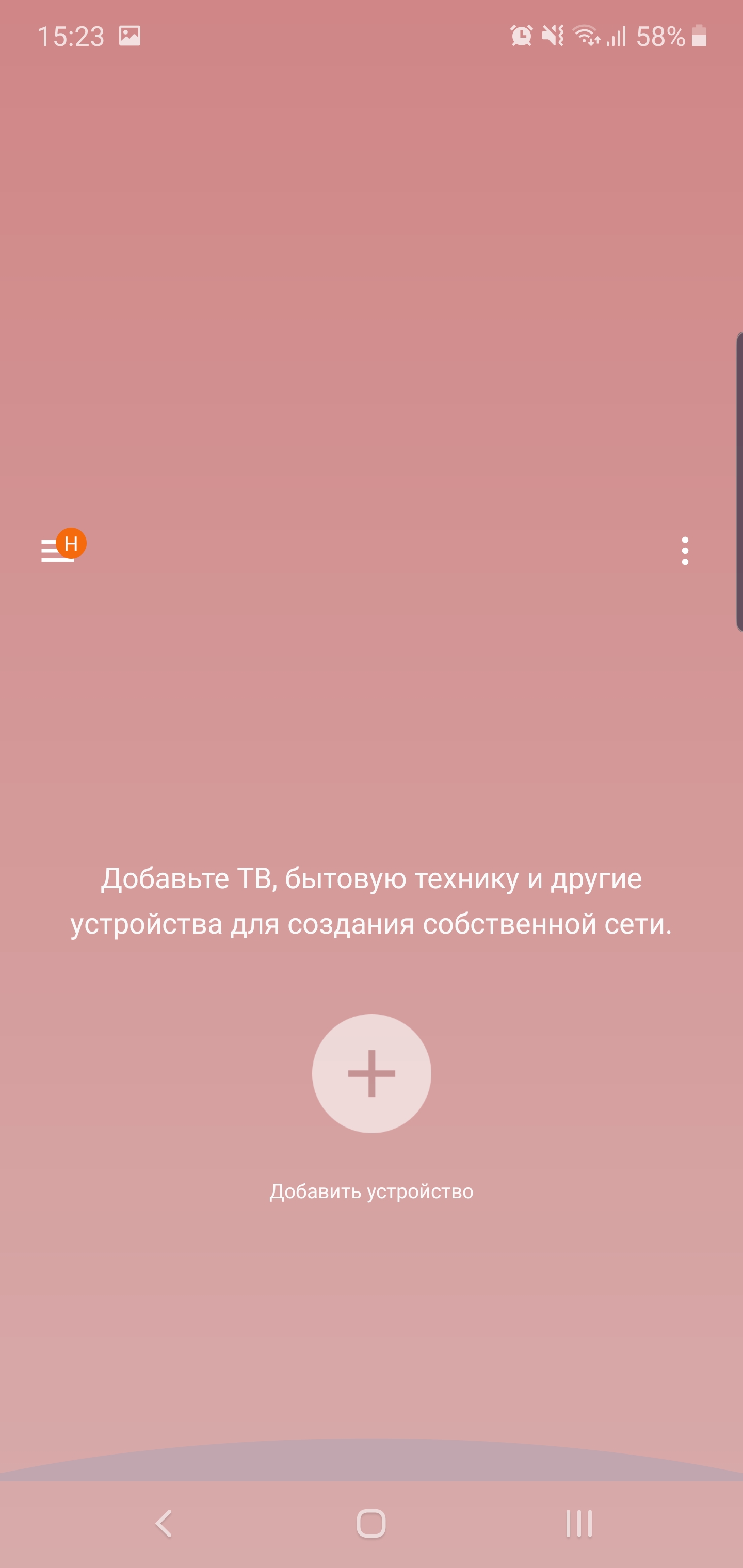Tap the plus button to add device

point(372,1073)
